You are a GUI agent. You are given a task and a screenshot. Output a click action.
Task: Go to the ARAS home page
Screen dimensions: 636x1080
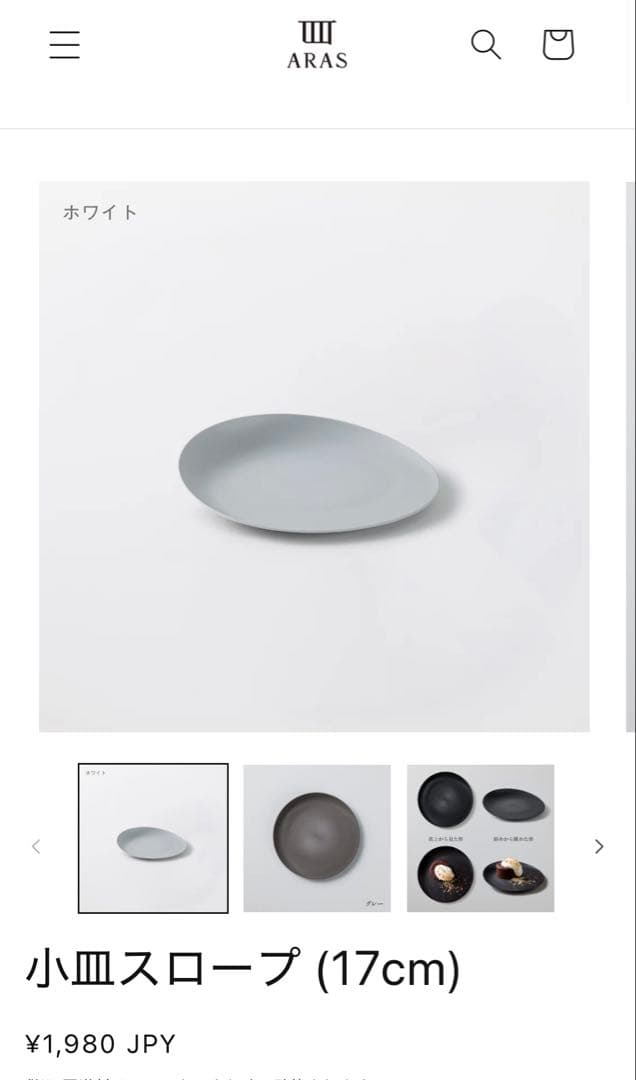point(317,45)
